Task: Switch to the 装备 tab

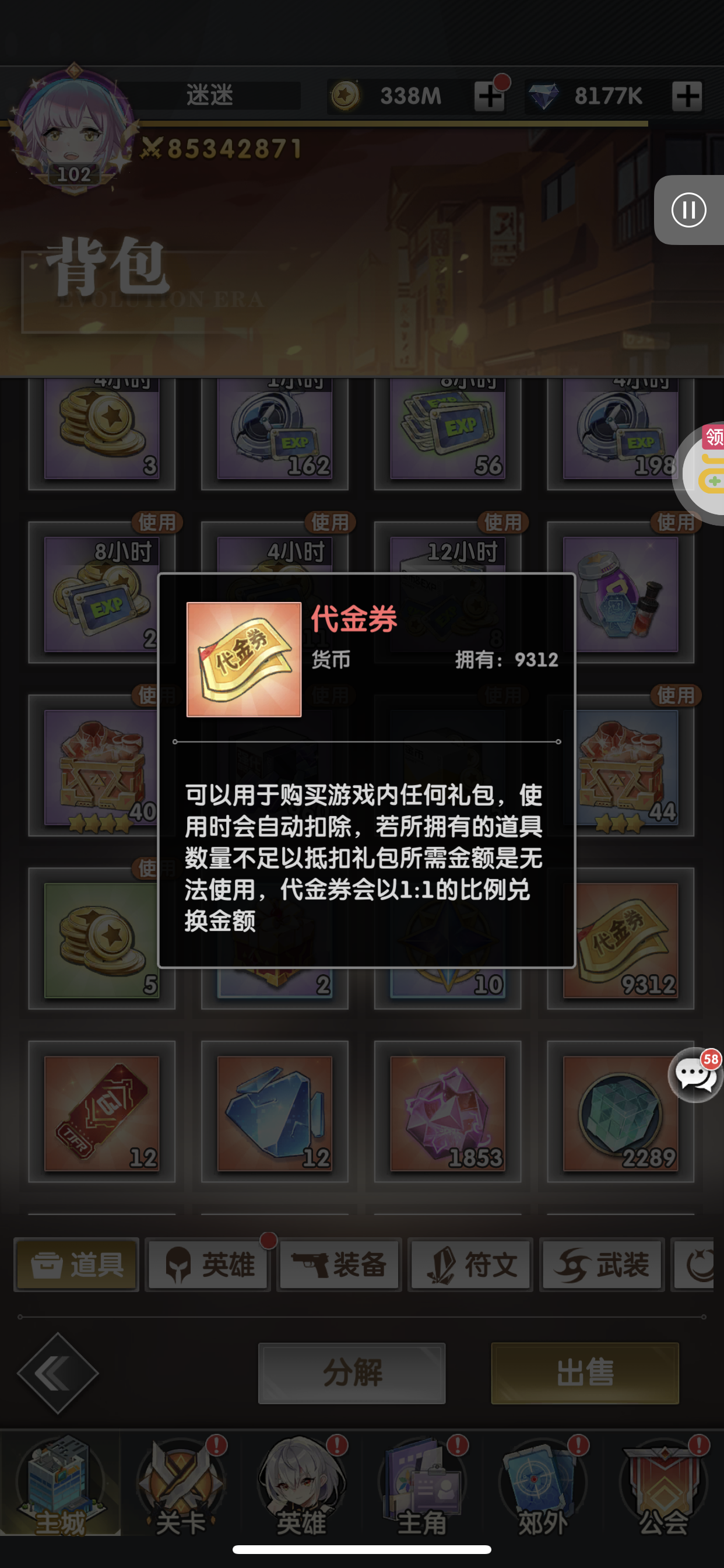Action: click(339, 1265)
